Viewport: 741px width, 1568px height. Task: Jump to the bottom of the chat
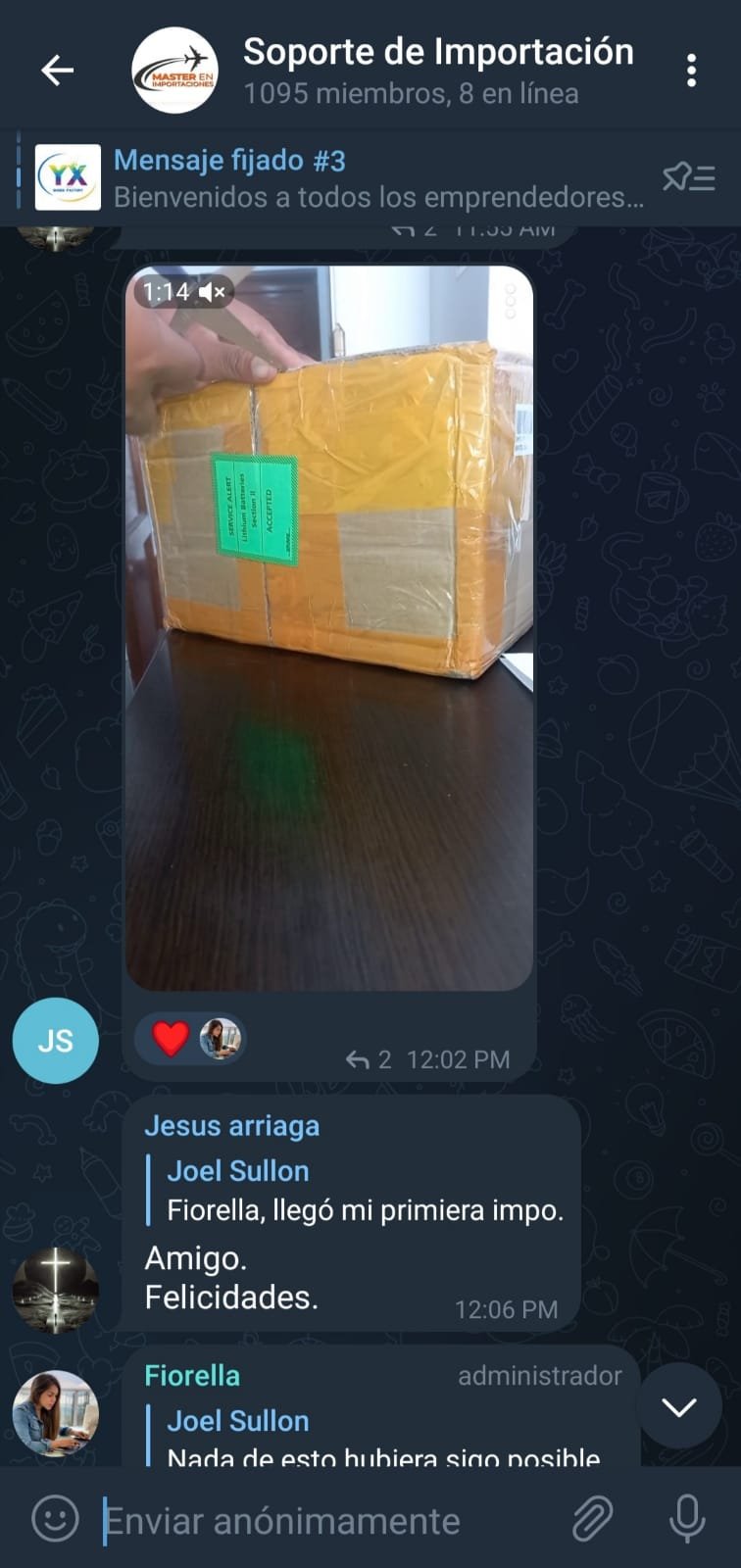click(679, 1407)
